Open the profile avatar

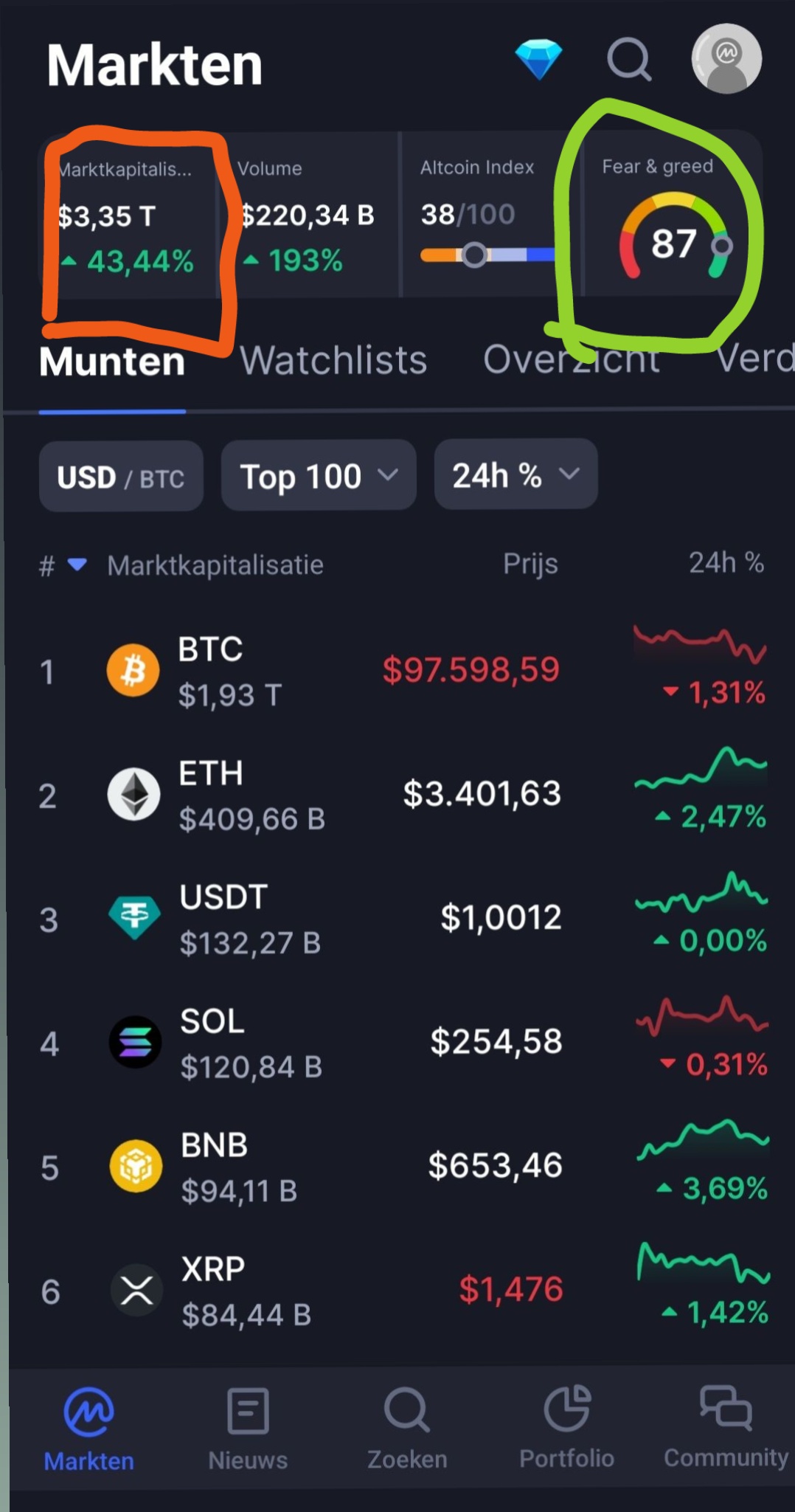pyautogui.click(x=726, y=59)
